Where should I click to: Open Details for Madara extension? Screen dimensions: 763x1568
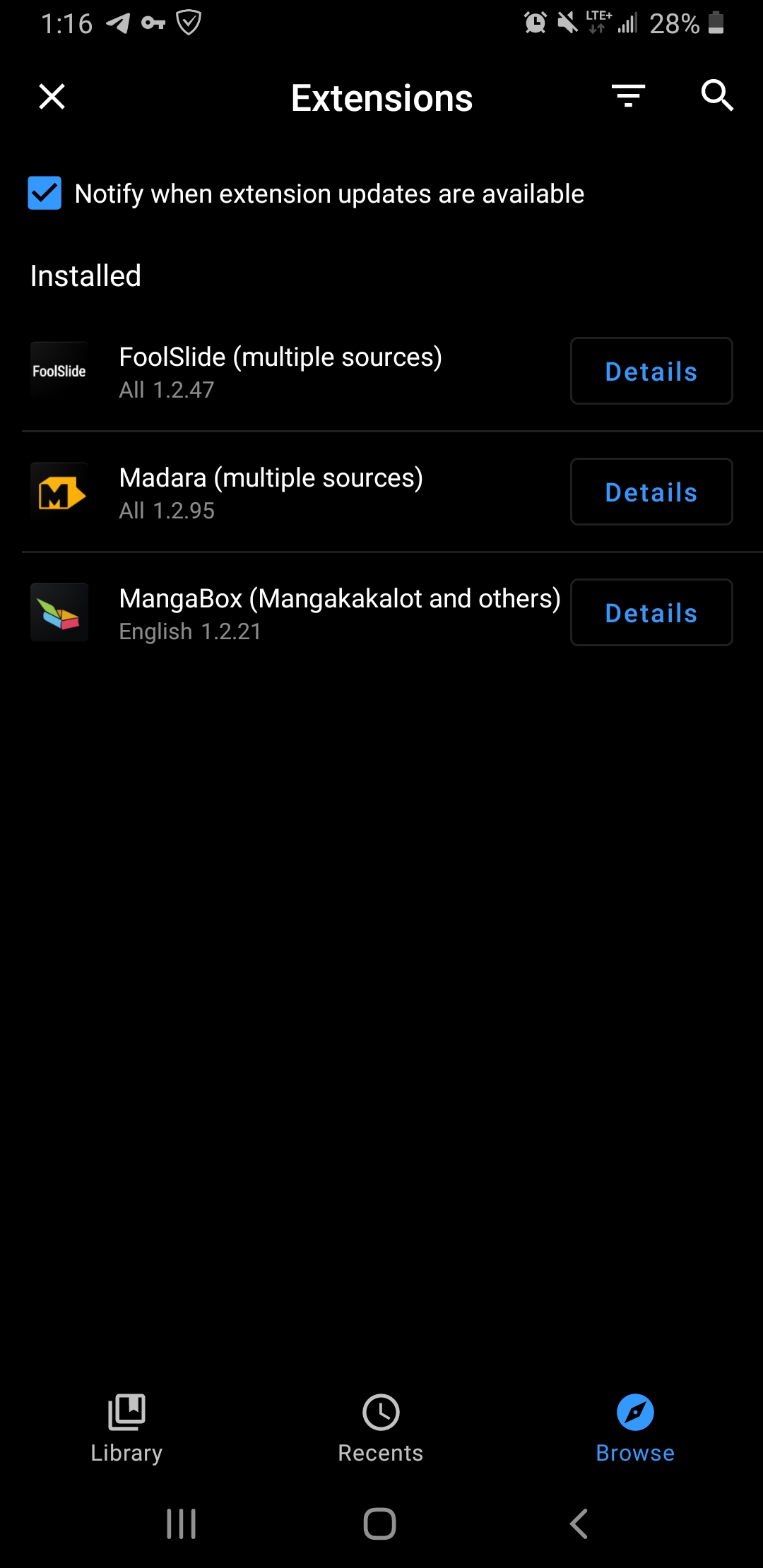click(651, 492)
